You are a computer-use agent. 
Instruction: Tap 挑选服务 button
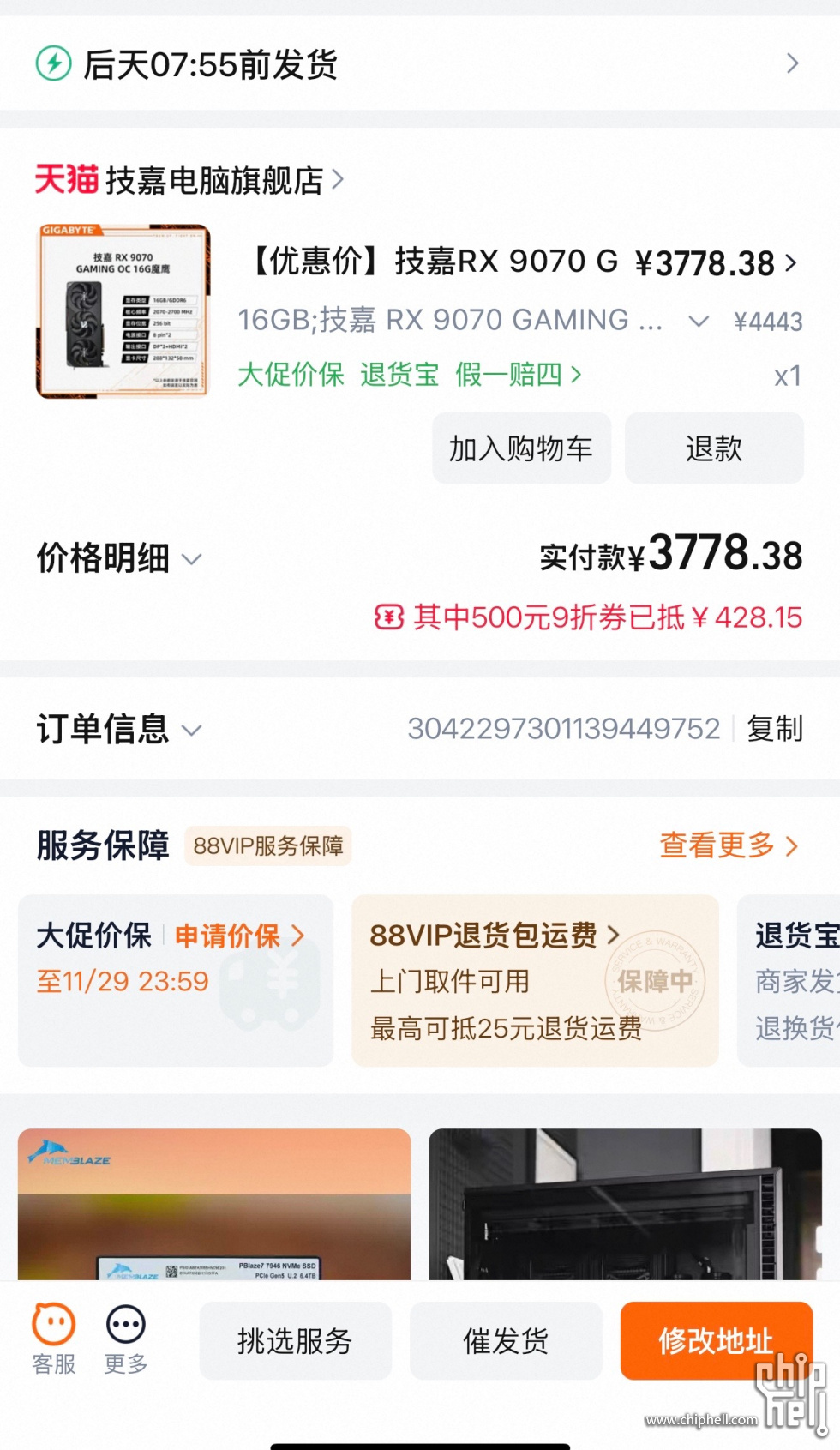point(295,1340)
